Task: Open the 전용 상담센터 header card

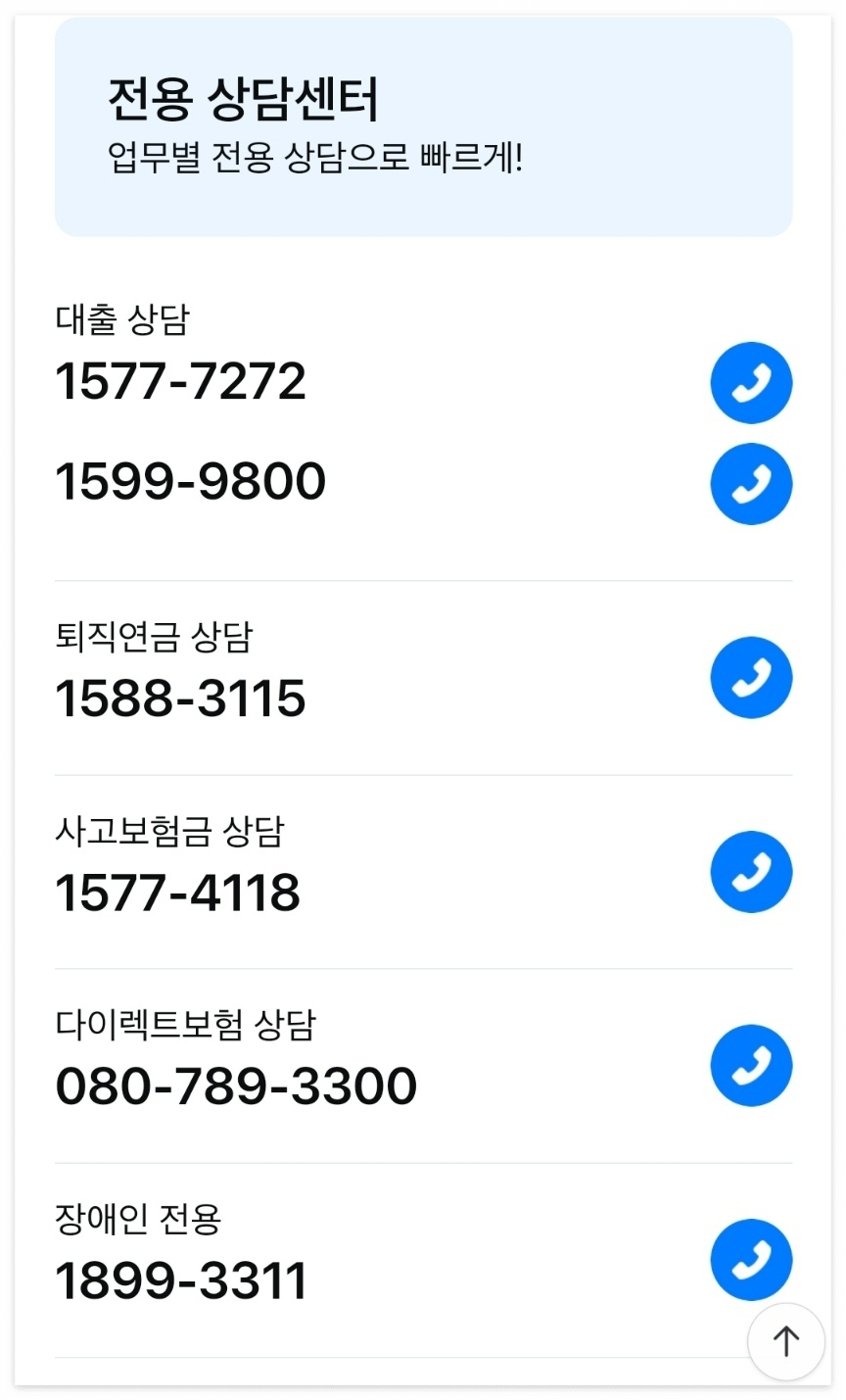Action: coord(423,127)
